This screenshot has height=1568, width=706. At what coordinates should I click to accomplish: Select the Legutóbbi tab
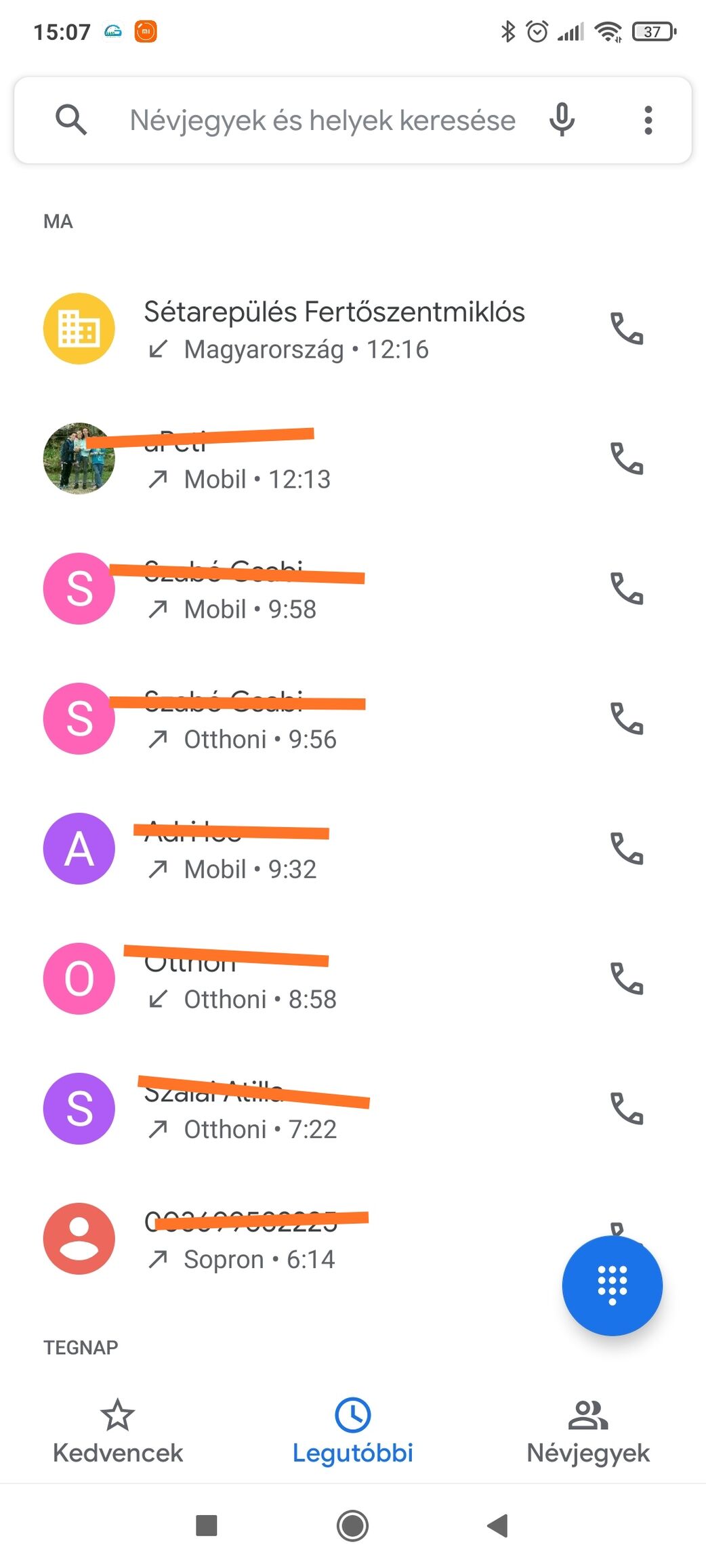pyautogui.click(x=353, y=1433)
